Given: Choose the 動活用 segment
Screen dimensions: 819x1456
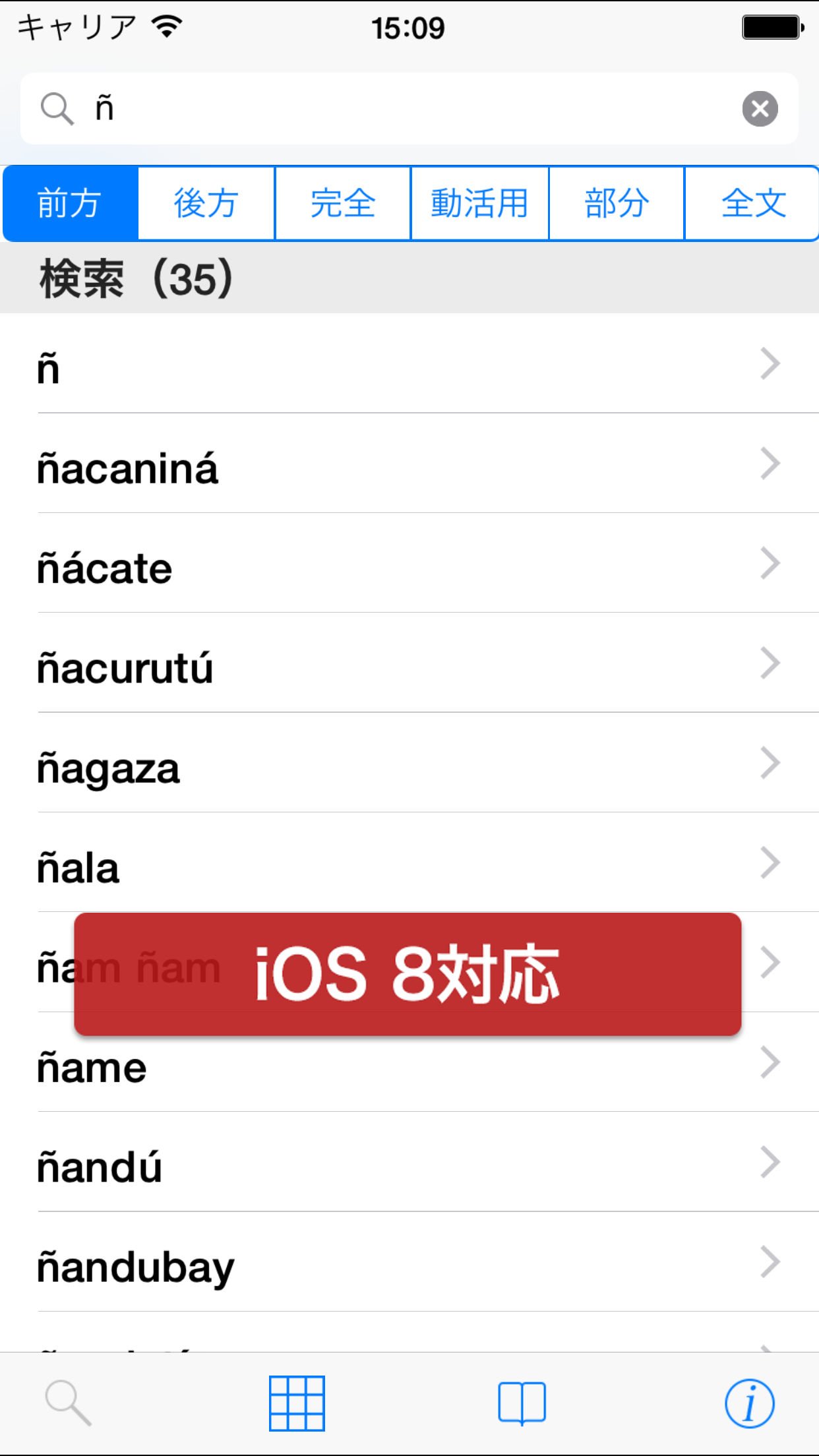Looking at the screenshot, I should click(479, 203).
